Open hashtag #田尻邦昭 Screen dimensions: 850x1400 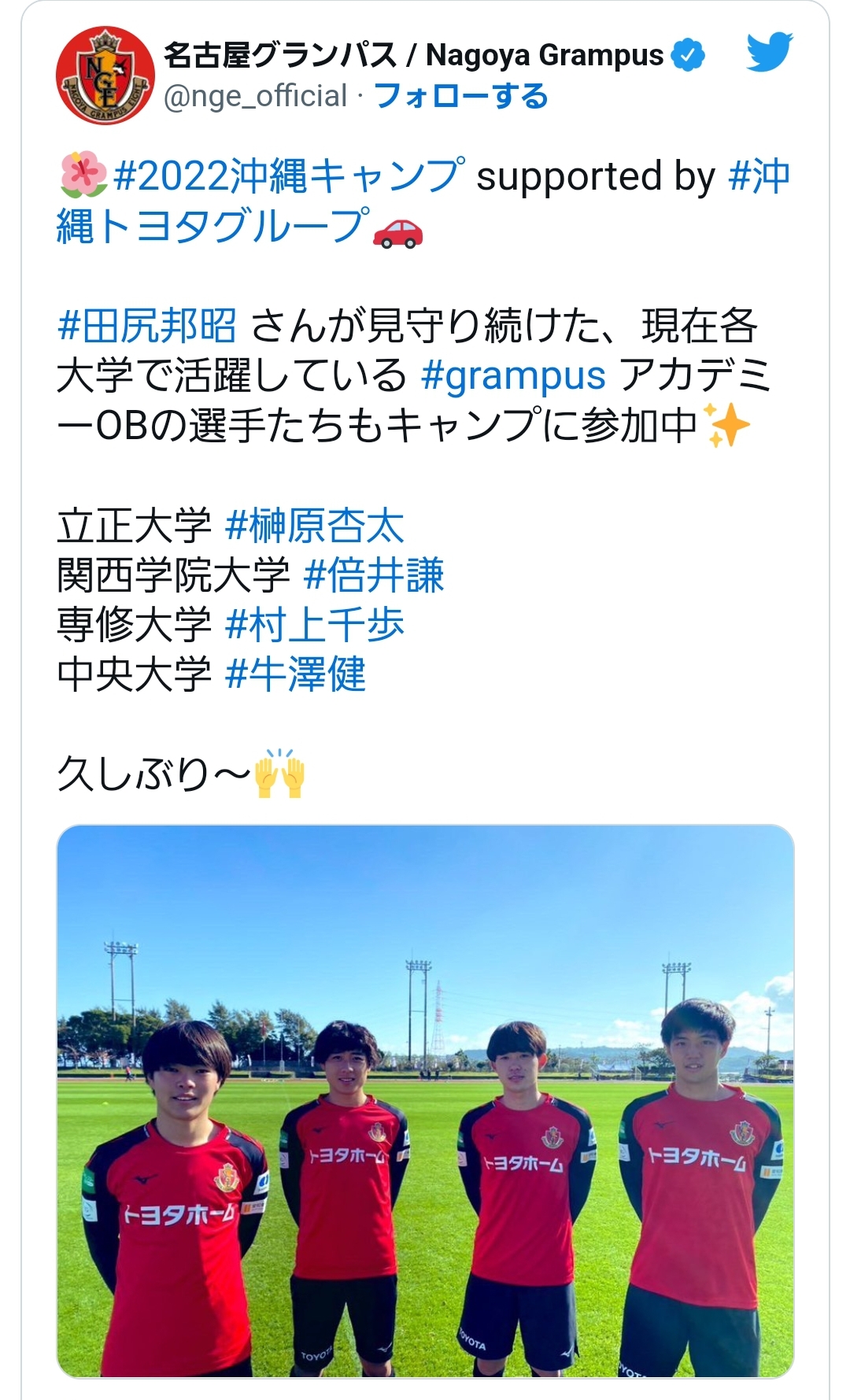point(147,326)
